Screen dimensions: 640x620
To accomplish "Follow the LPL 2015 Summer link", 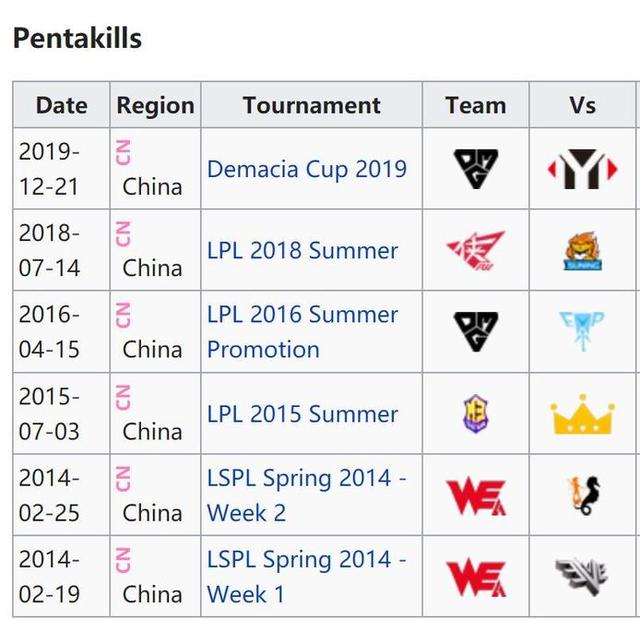I will click(x=302, y=414).
